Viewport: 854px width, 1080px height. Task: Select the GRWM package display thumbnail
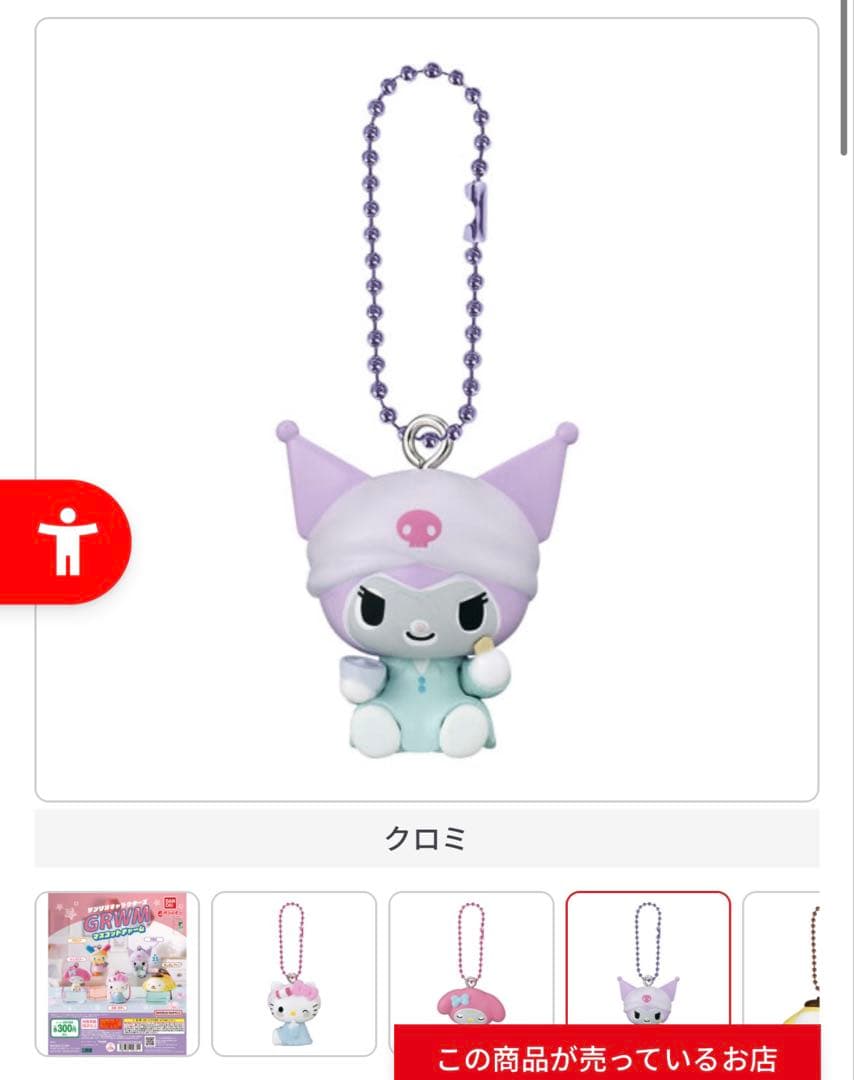(x=117, y=974)
